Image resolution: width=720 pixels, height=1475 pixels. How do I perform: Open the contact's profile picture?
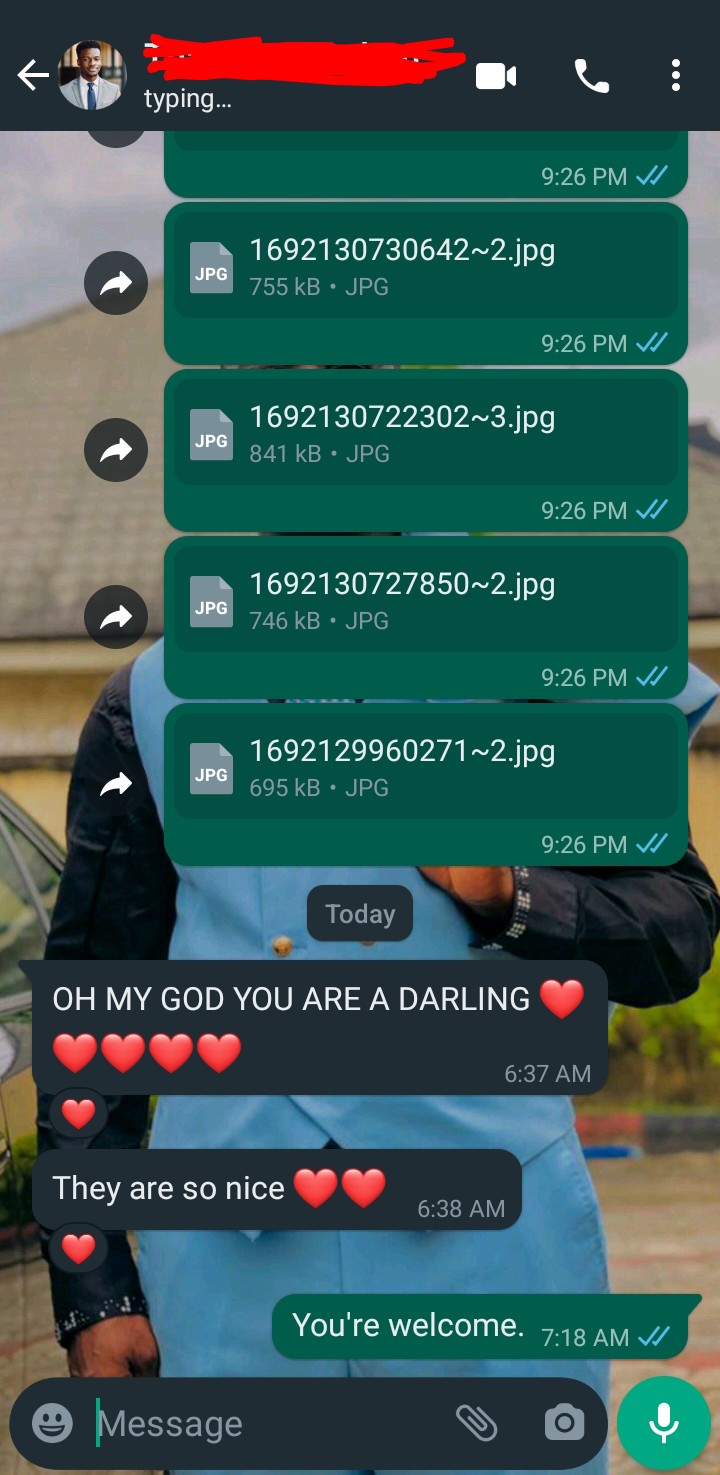point(92,76)
